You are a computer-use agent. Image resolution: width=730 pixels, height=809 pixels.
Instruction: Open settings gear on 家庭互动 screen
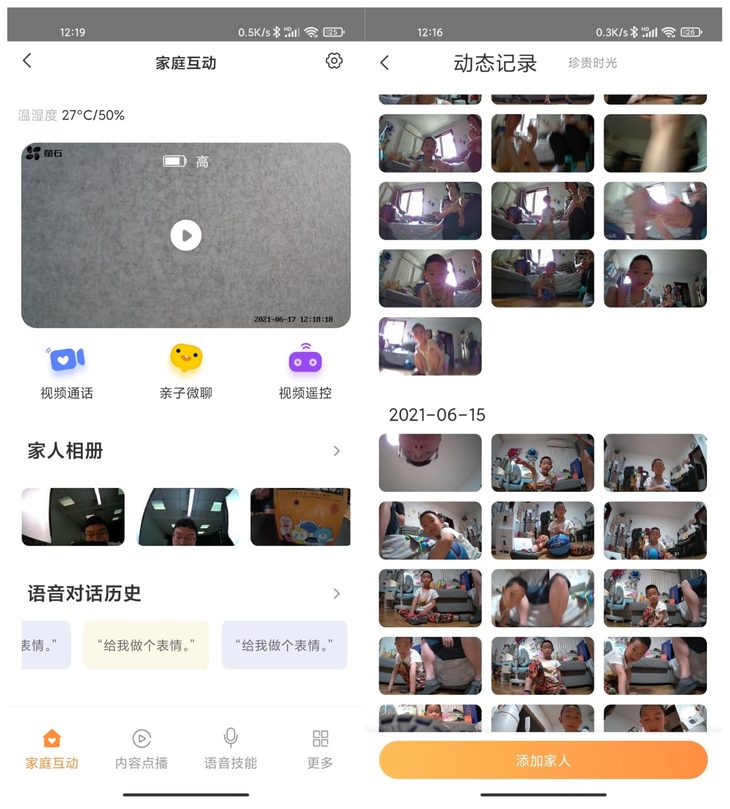point(334,61)
